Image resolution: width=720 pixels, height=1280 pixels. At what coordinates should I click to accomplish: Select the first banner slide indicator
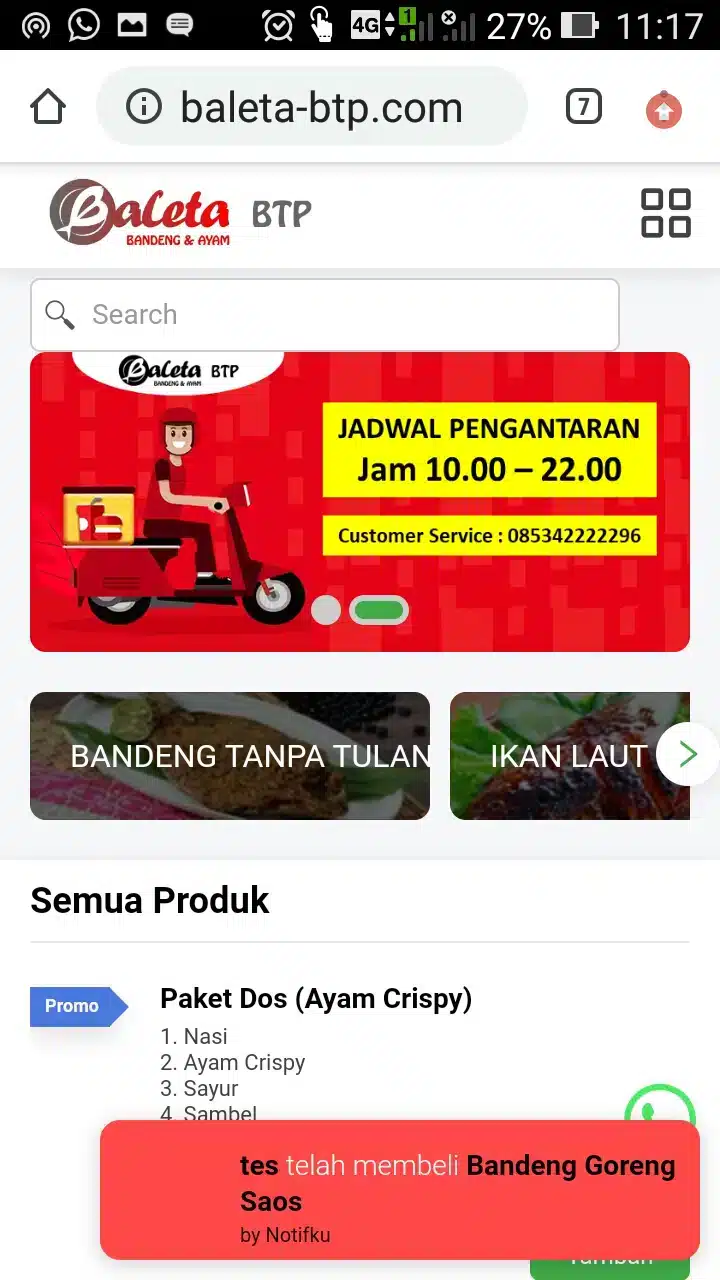click(x=326, y=610)
